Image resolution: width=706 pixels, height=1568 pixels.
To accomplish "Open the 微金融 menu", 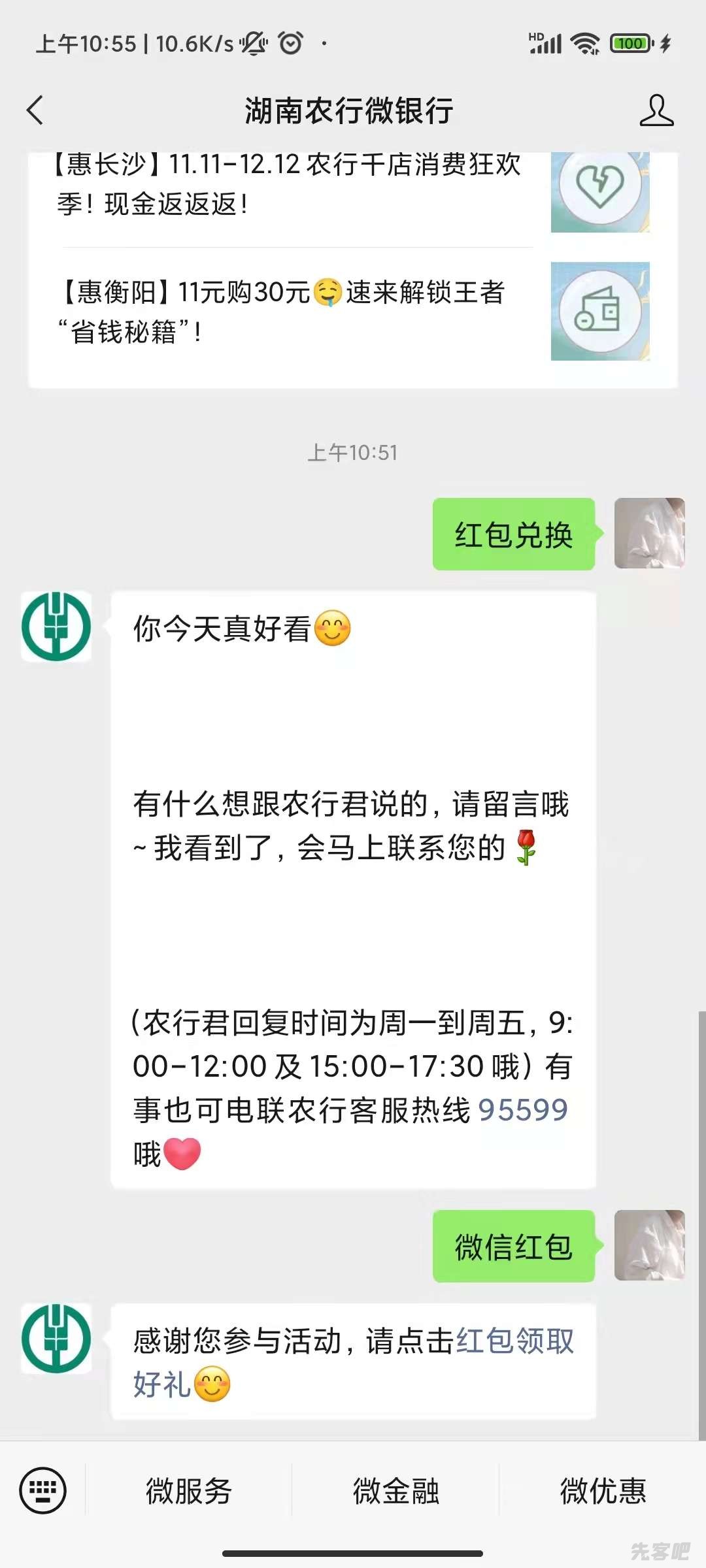I will pos(395,1492).
